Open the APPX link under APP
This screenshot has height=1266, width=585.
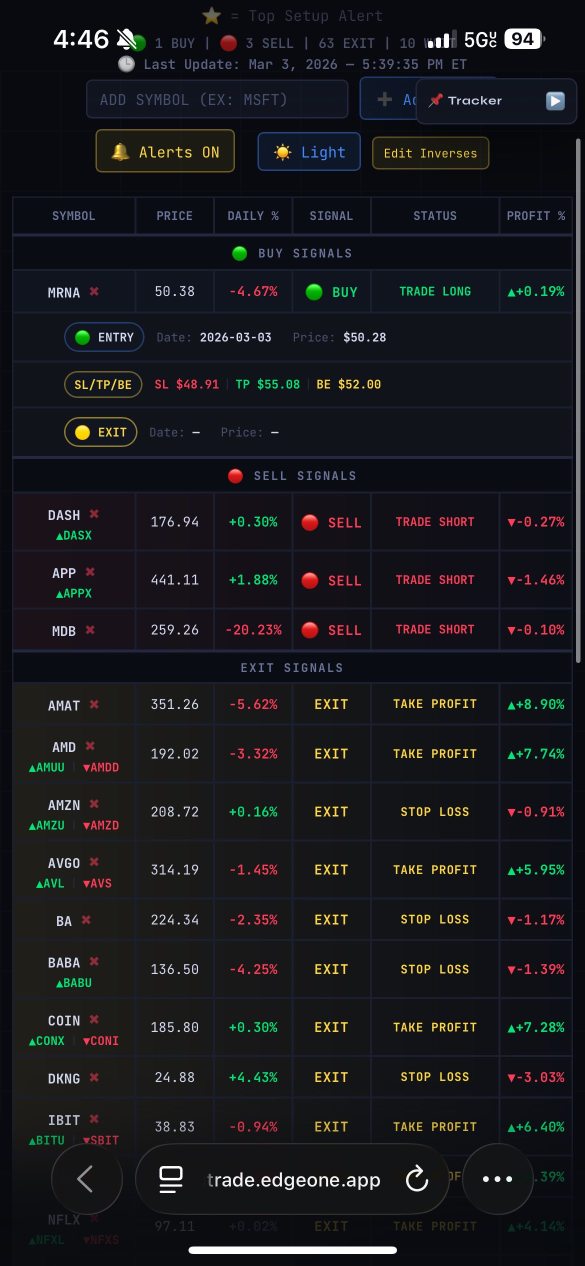[73, 593]
